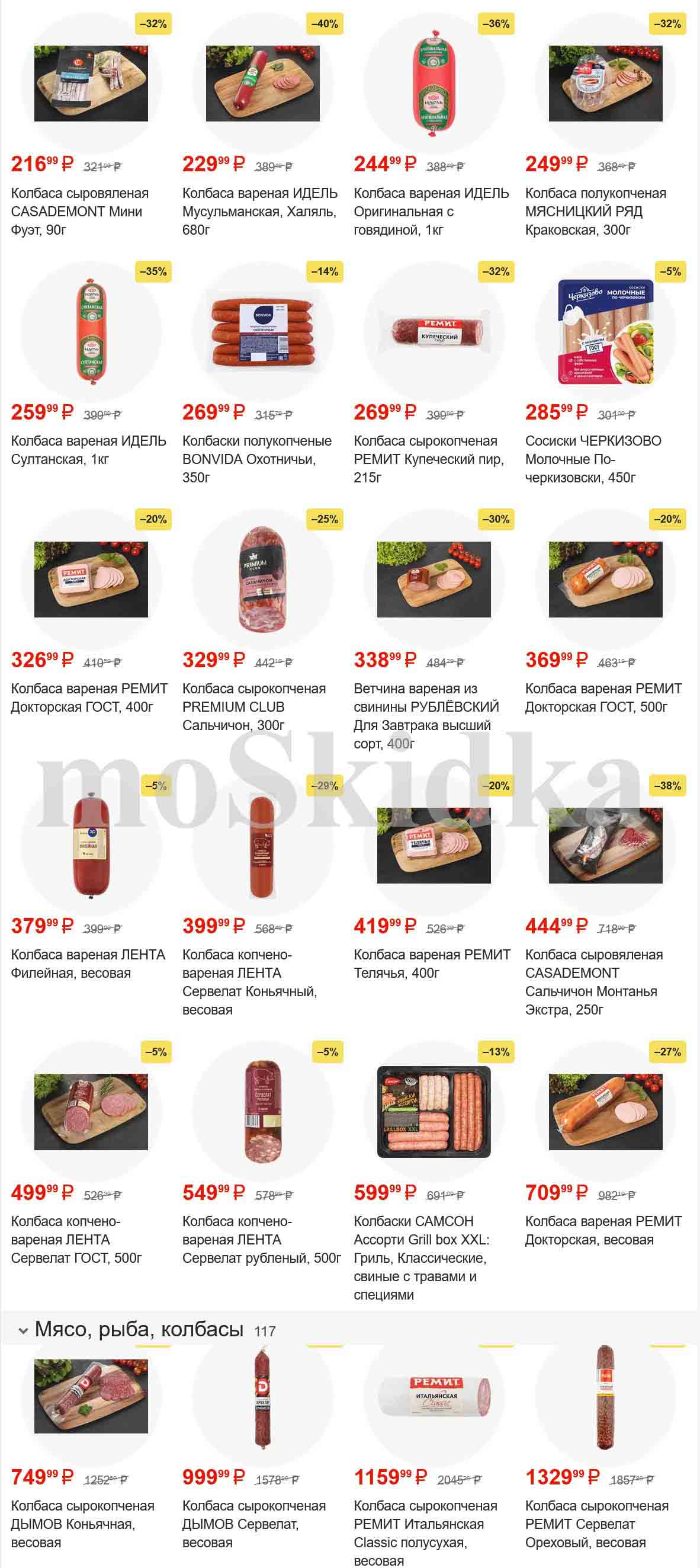Open ЛЕНТА Филейная весовая product
700x1568 pixels.
[x=91, y=845]
